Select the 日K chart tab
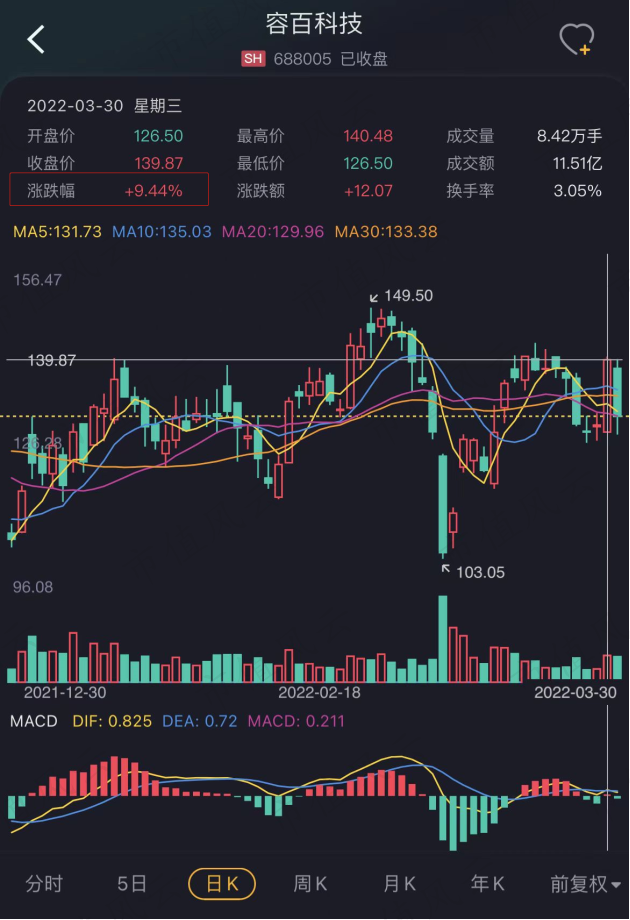Screen dimensions: 630x920 click(x=222, y=884)
